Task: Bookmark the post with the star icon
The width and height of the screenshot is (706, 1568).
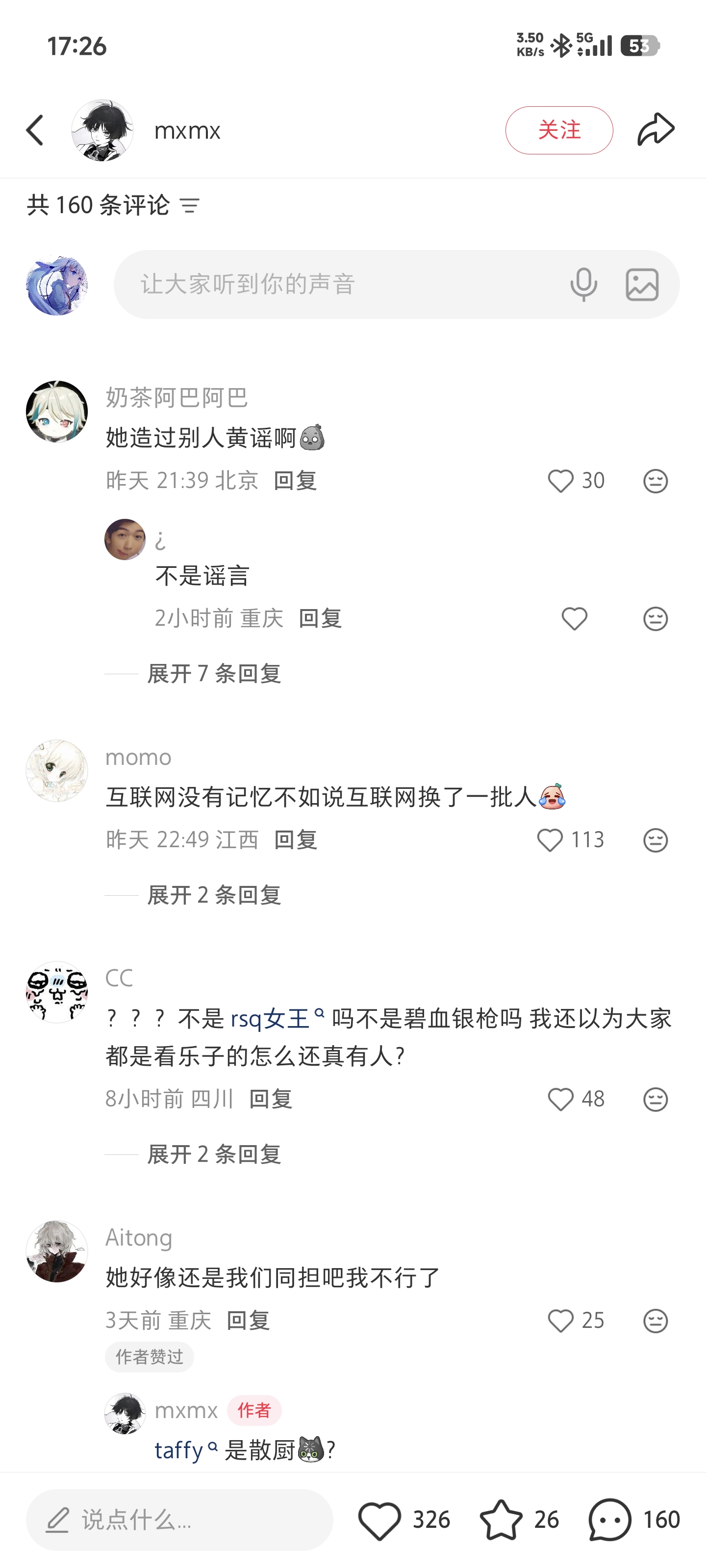Action: click(x=501, y=1520)
